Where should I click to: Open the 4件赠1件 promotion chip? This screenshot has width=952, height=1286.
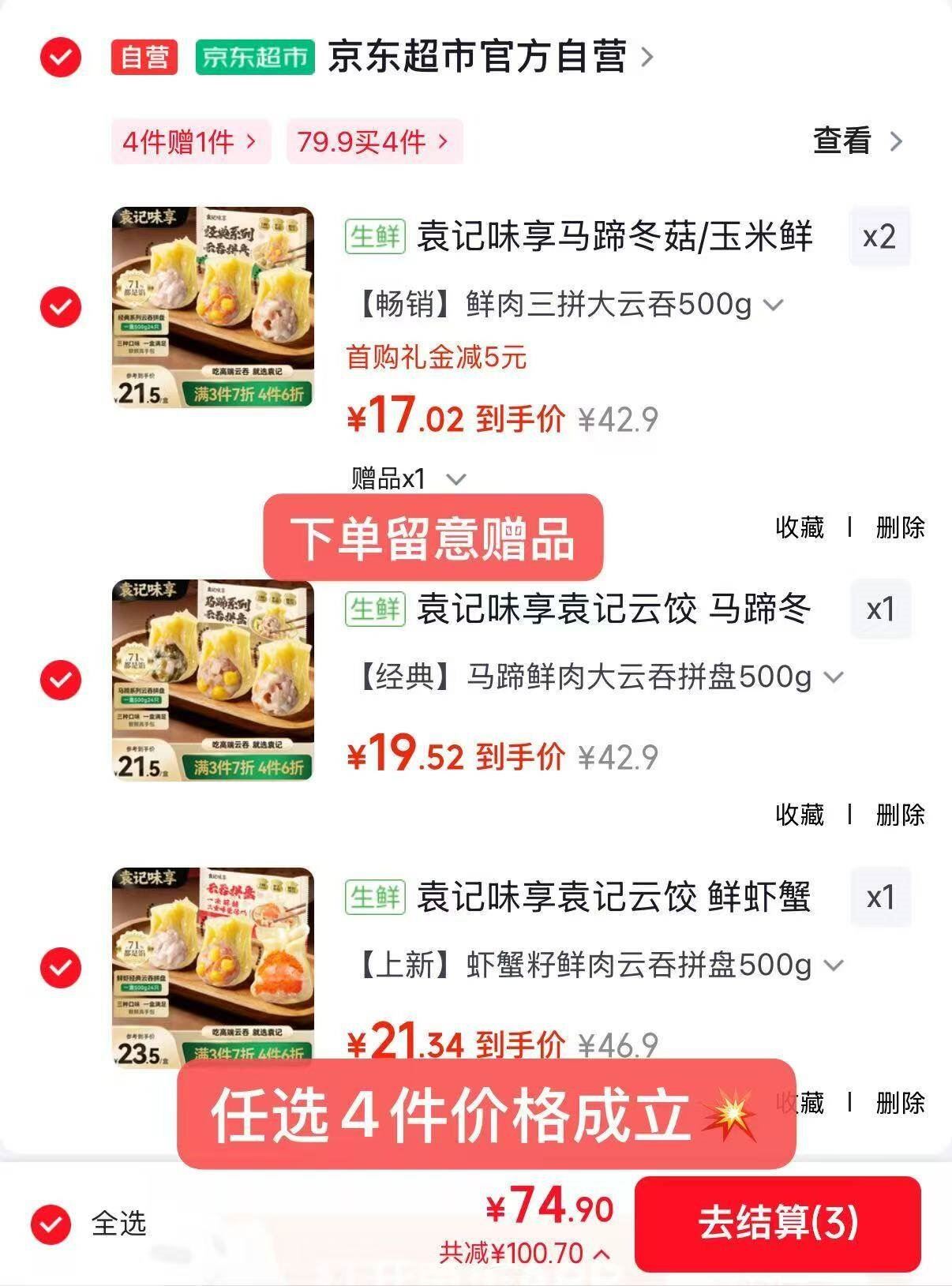(x=190, y=142)
